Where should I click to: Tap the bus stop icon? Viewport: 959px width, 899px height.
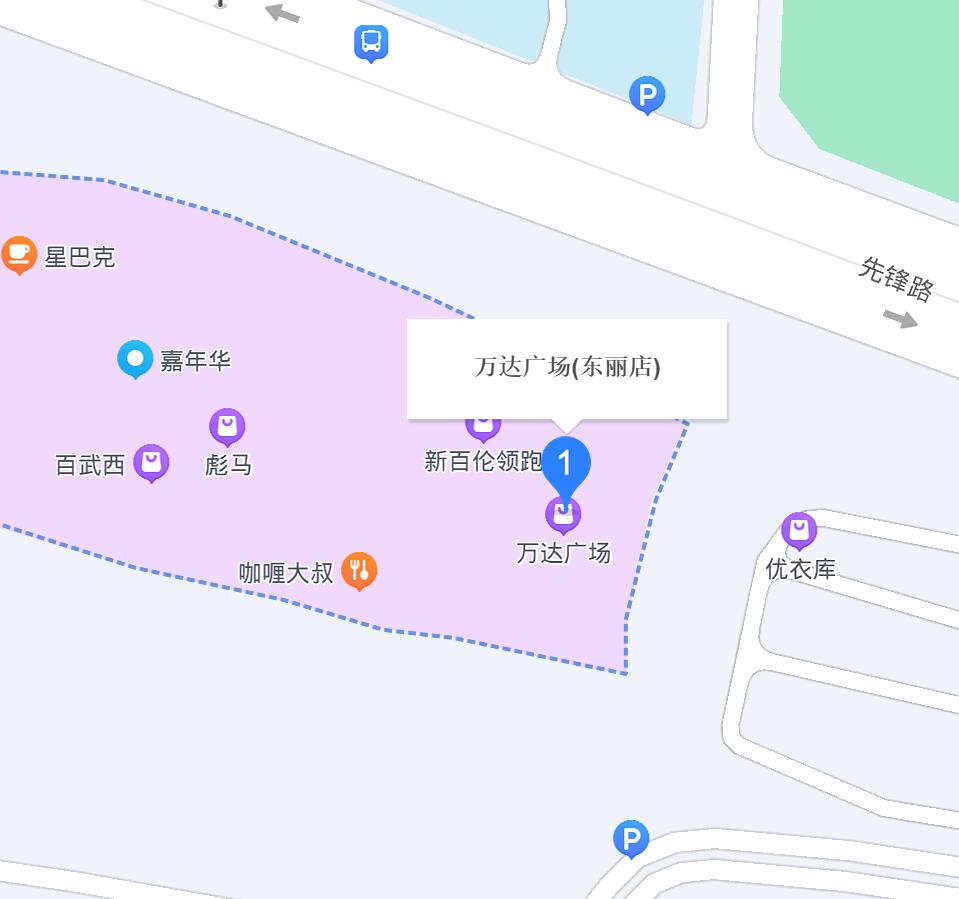(x=371, y=42)
